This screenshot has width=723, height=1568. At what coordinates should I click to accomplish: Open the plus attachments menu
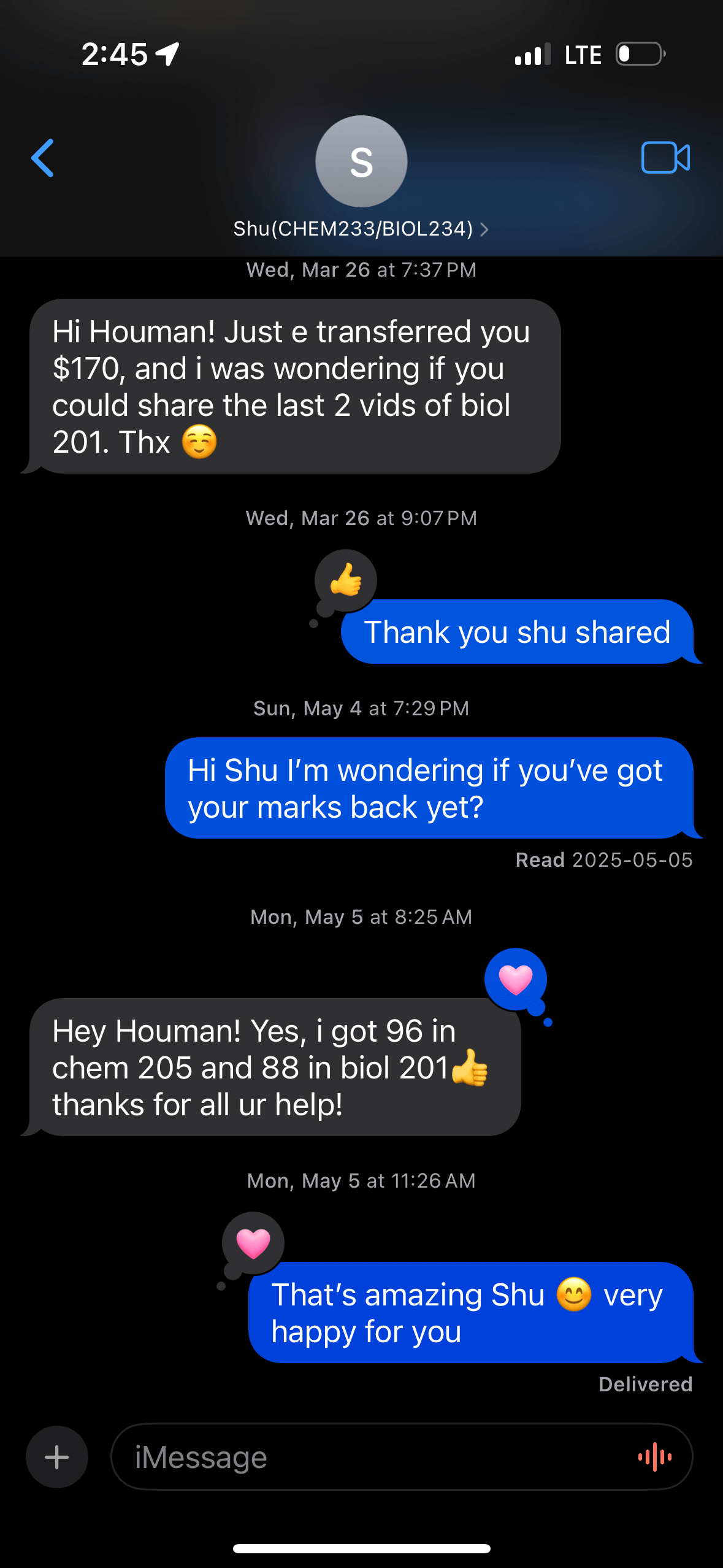(x=57, y=1457)
